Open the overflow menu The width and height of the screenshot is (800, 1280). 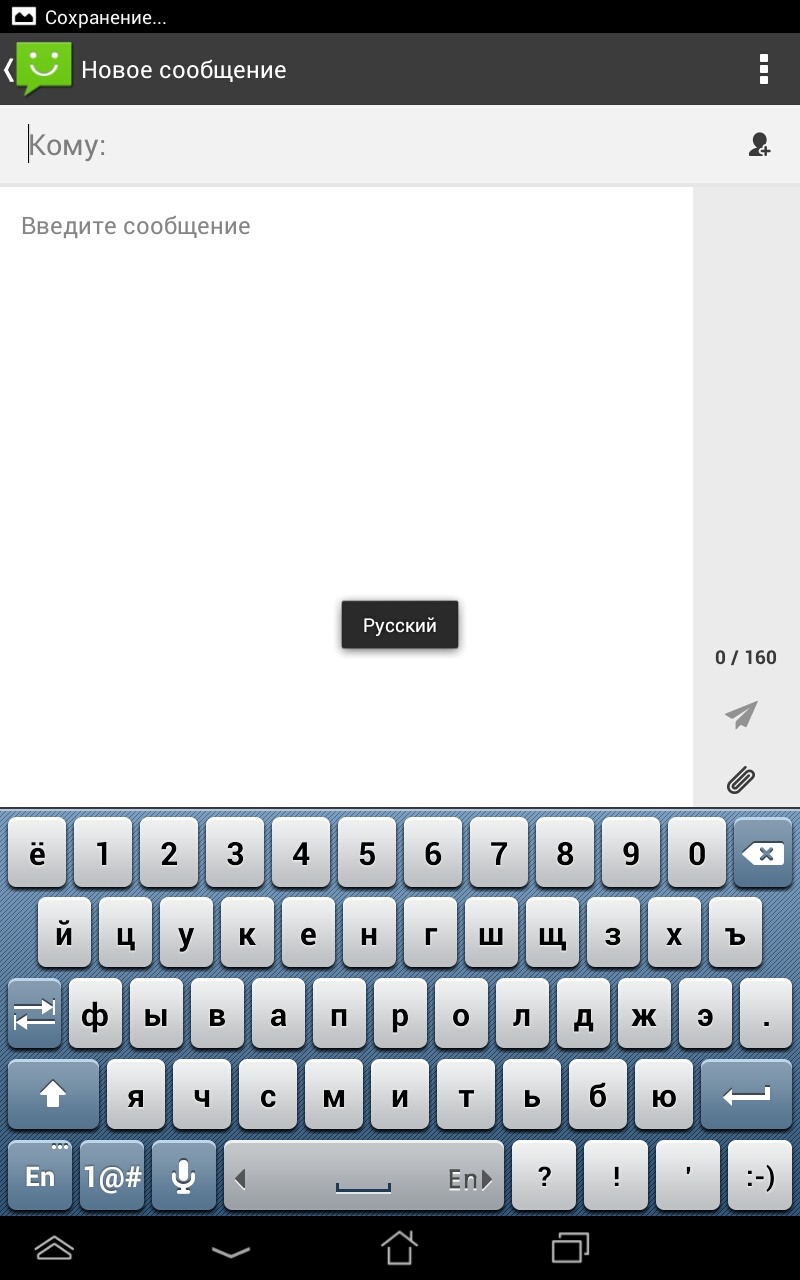tap(764, 69)
